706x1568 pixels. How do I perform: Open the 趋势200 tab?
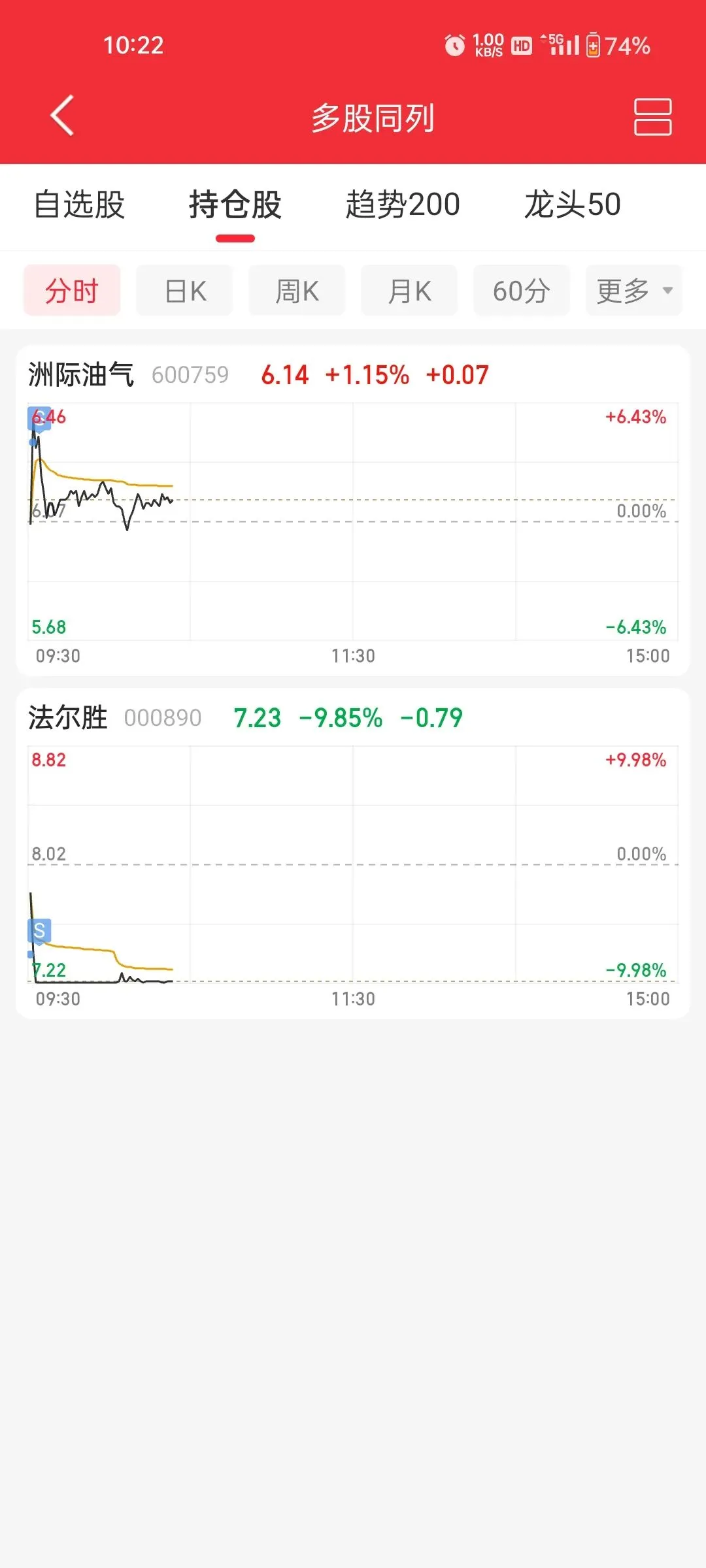403,204
